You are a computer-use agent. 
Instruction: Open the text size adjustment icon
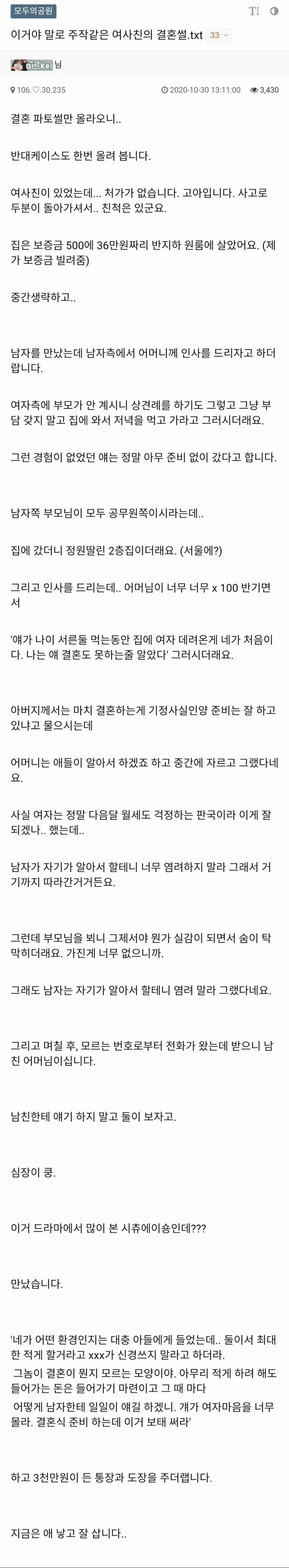254,12
